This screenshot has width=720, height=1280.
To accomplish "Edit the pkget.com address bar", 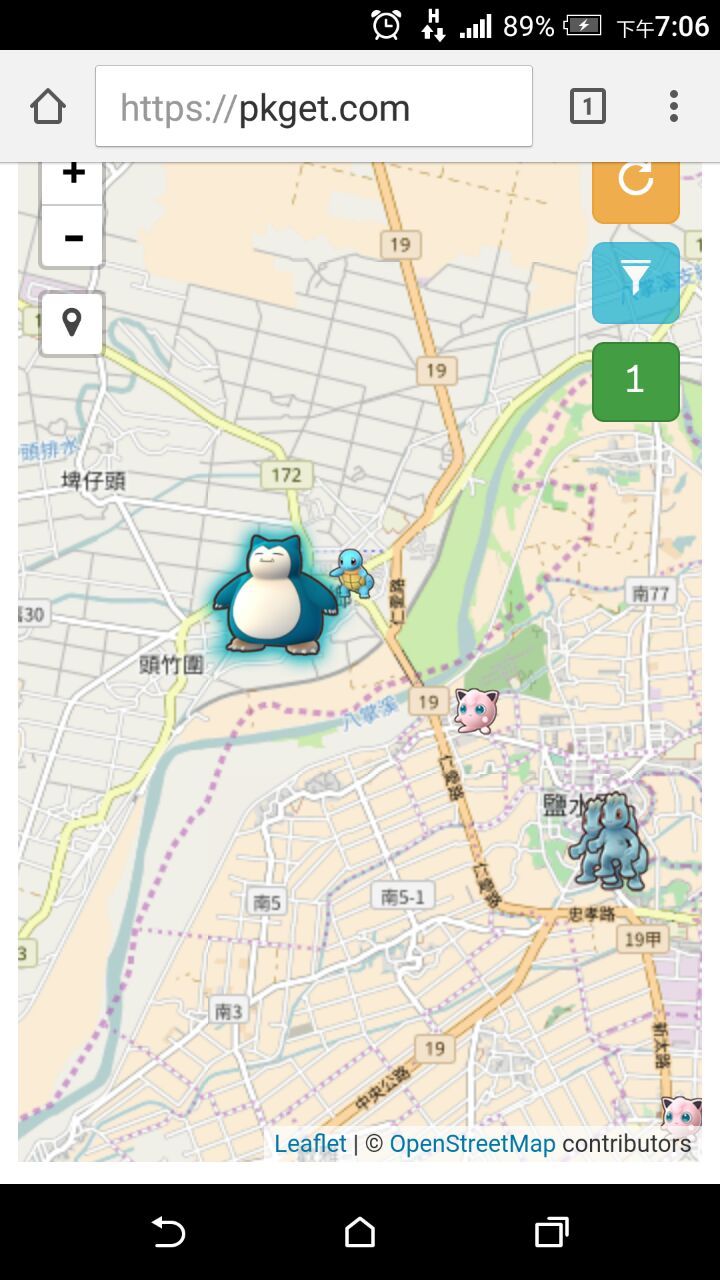I will (314, 107).
